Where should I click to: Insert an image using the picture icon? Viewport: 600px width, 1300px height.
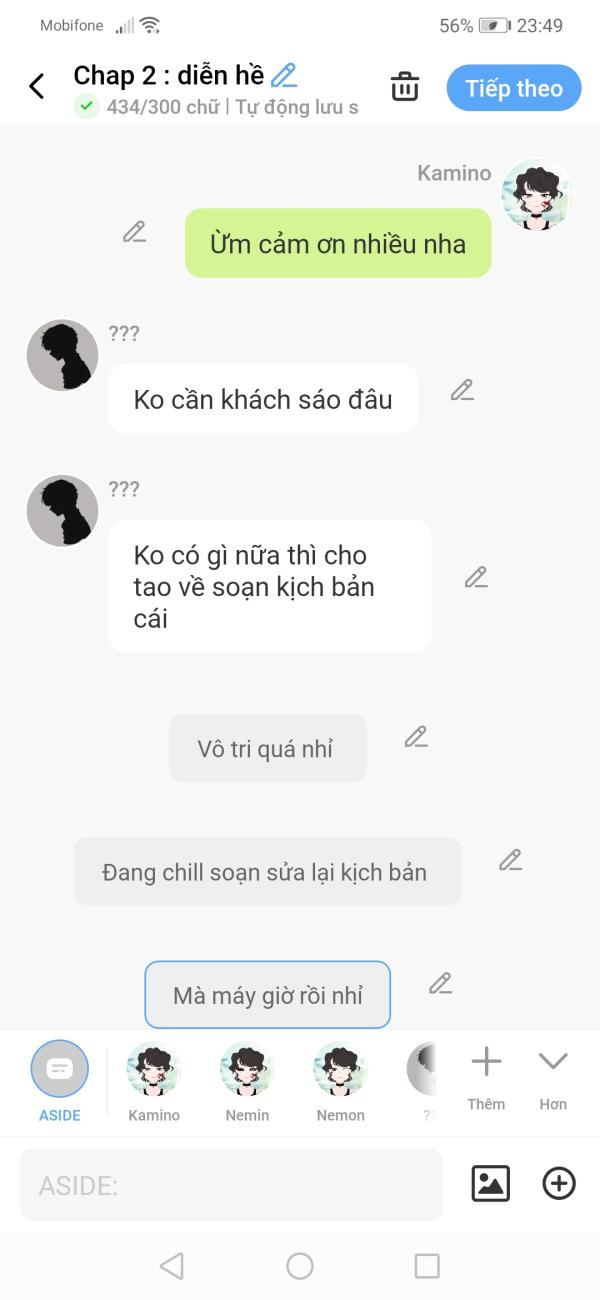point(490,1184)
